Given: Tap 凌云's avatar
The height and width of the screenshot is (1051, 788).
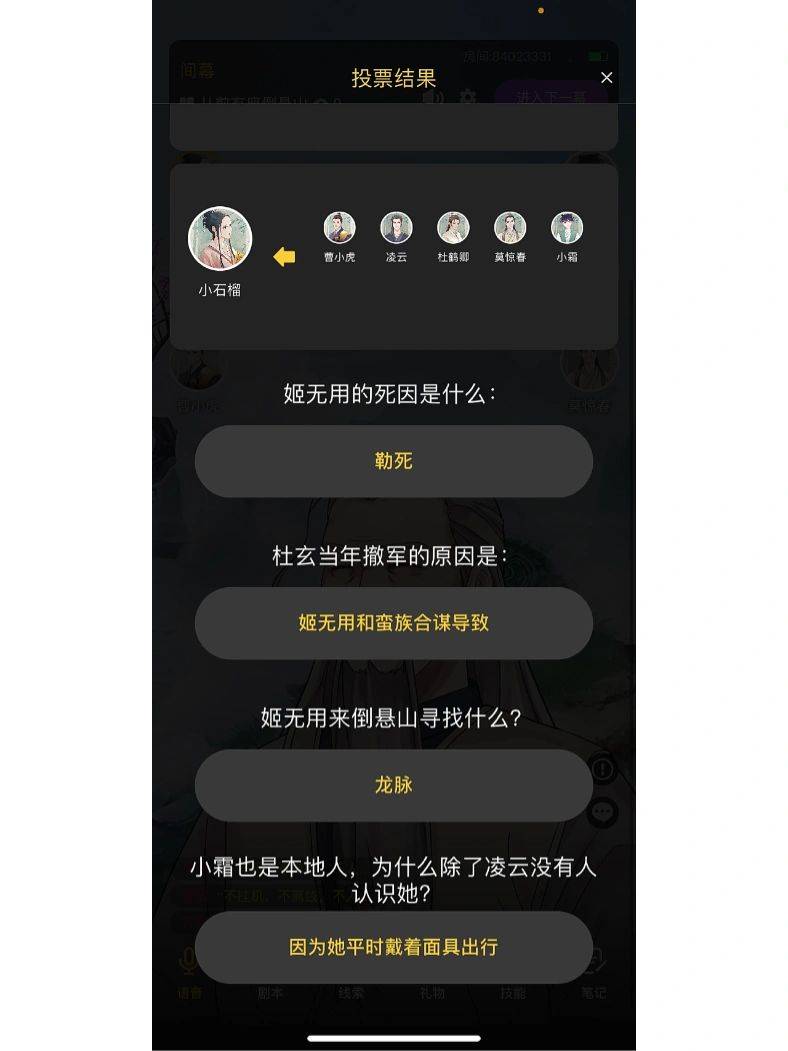Looking at the screenshot, I should 396,228.
